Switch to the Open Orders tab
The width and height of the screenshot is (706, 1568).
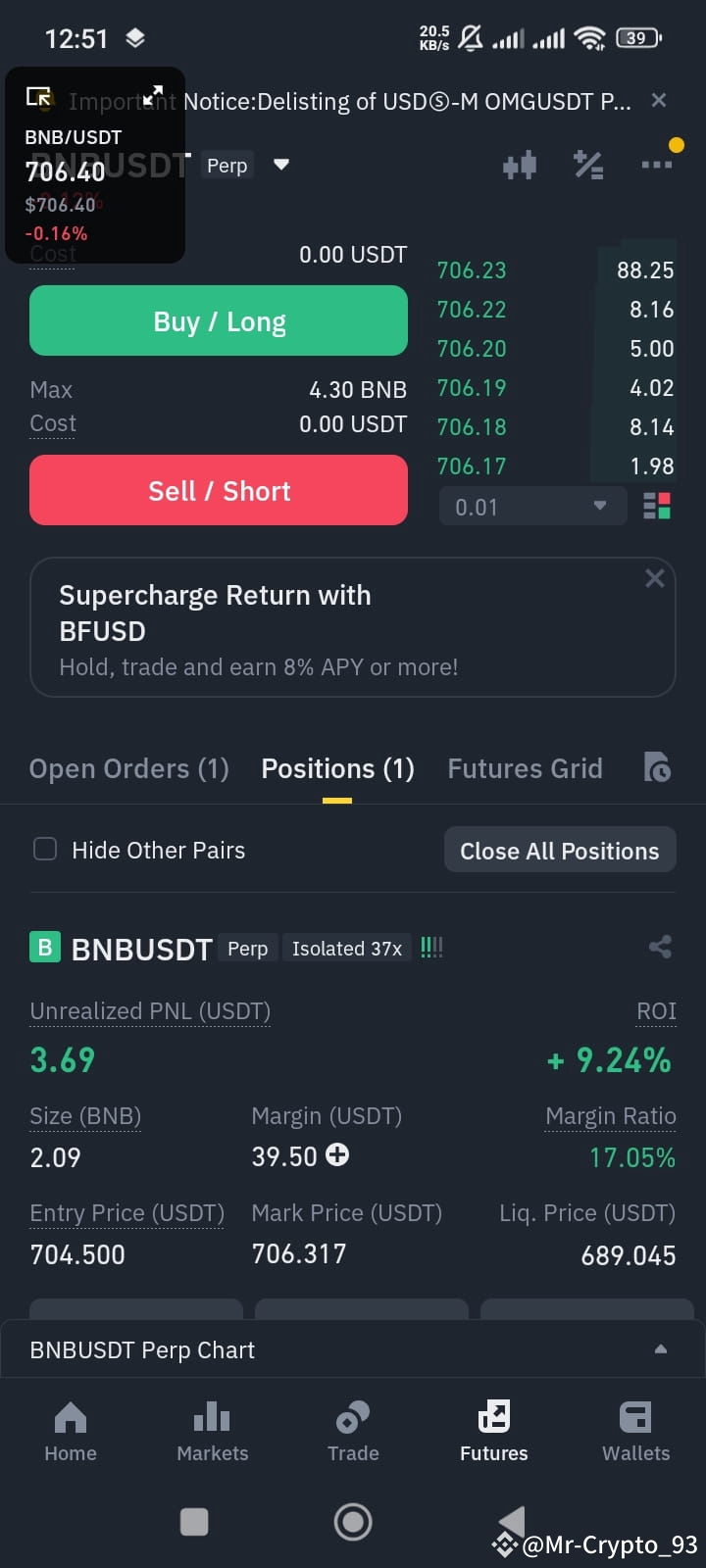click(x=128, y=768)
